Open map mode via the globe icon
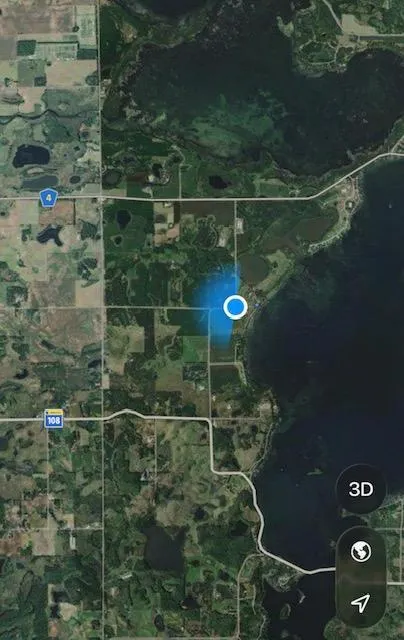Image resolution: width=404 pixels, height=640 pixels. click(361, 551)
